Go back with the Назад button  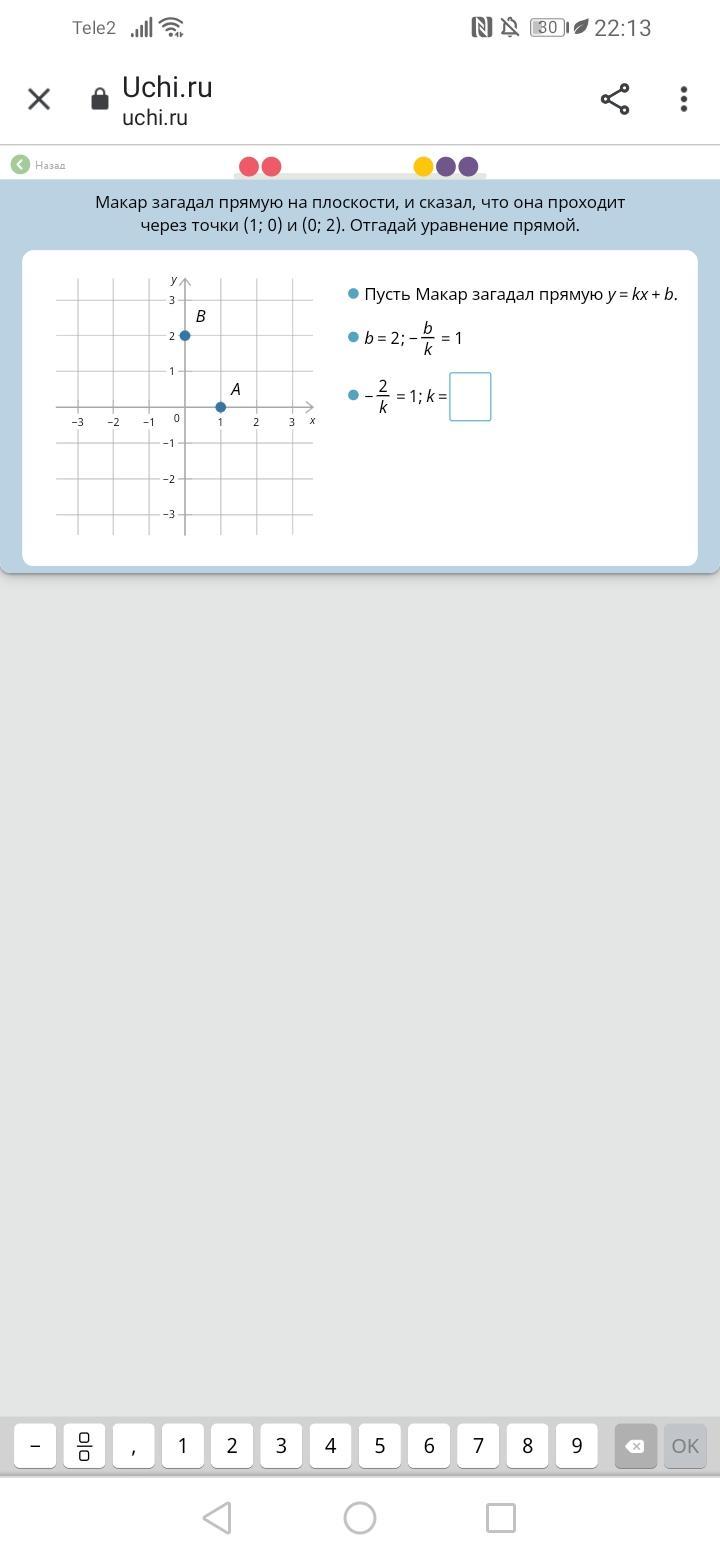coord(38,165)
